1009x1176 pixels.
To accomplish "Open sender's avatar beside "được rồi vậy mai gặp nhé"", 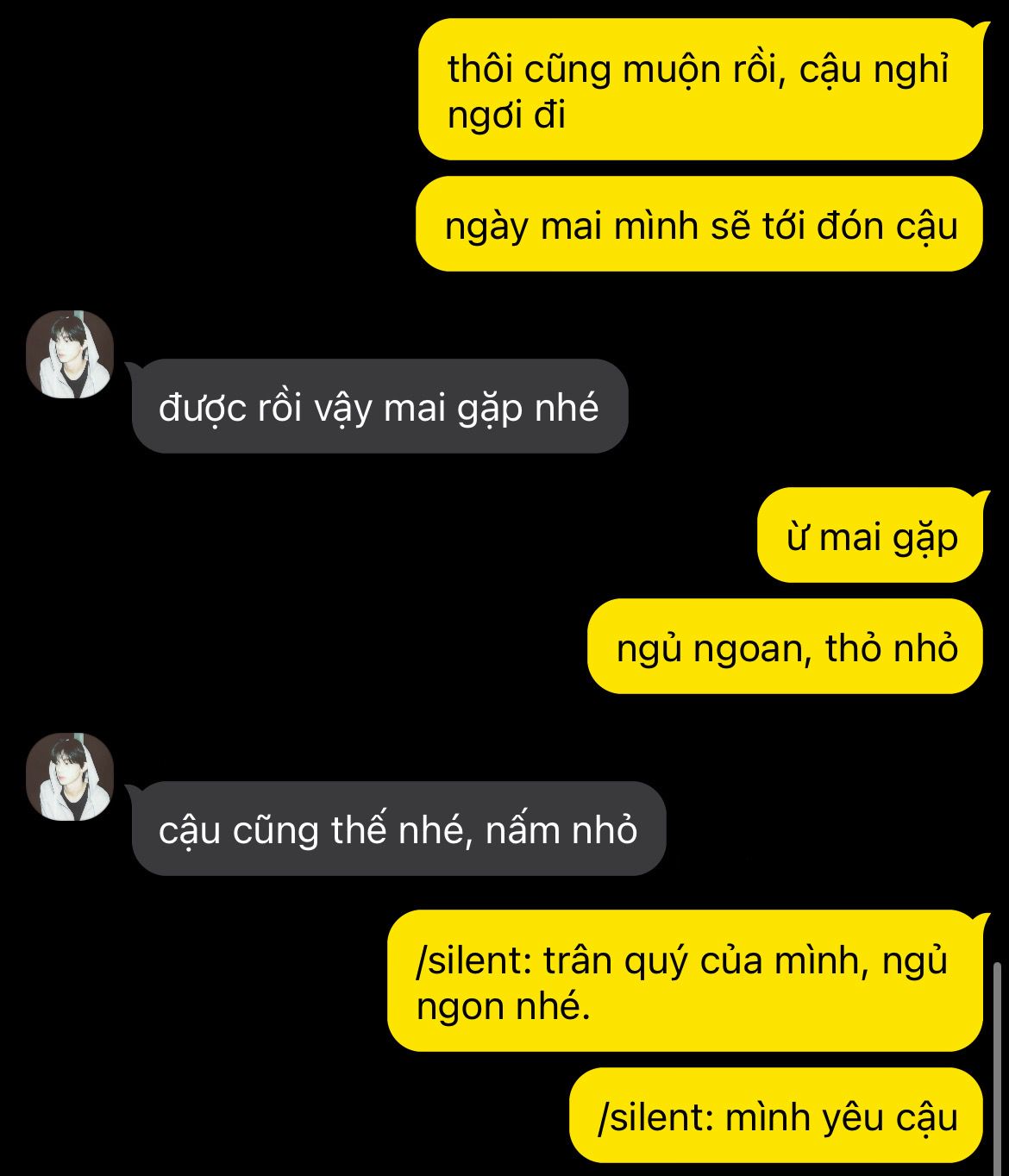I will point(70,354).
